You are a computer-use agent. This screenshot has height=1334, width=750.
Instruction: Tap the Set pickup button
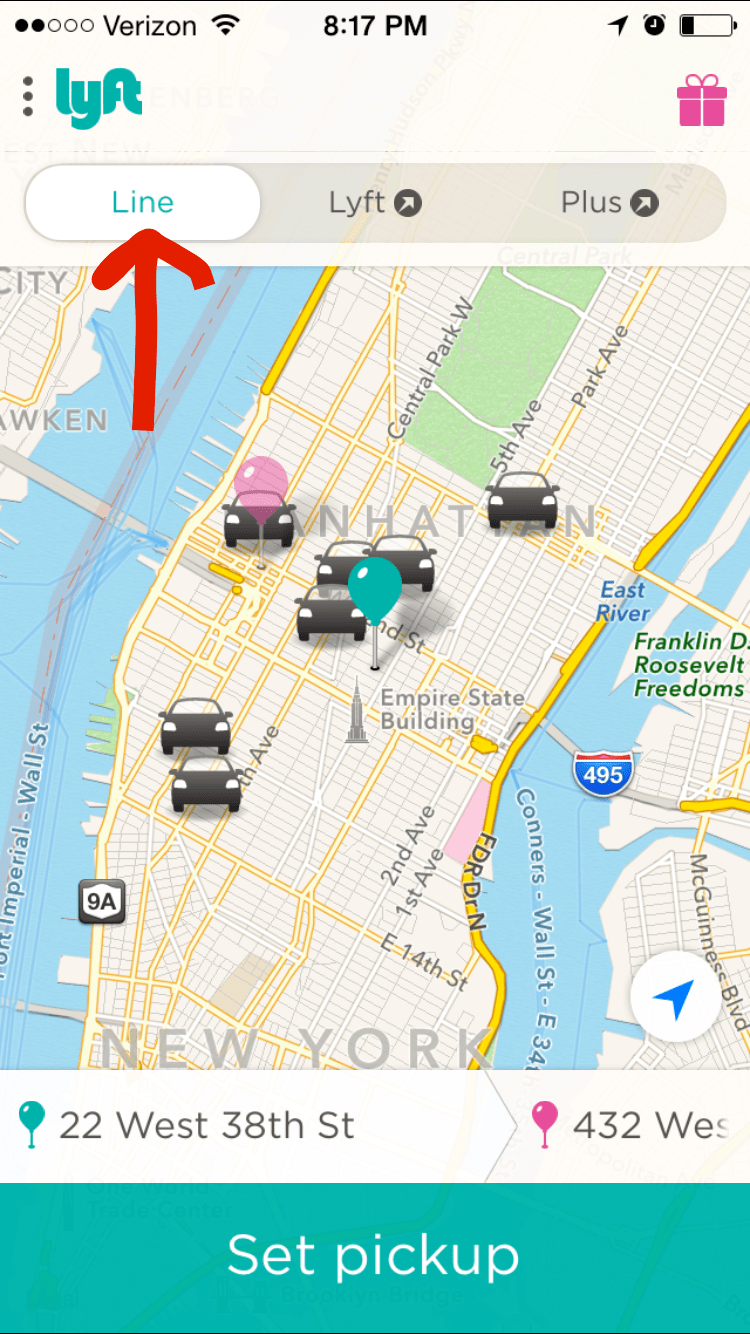375,1255
